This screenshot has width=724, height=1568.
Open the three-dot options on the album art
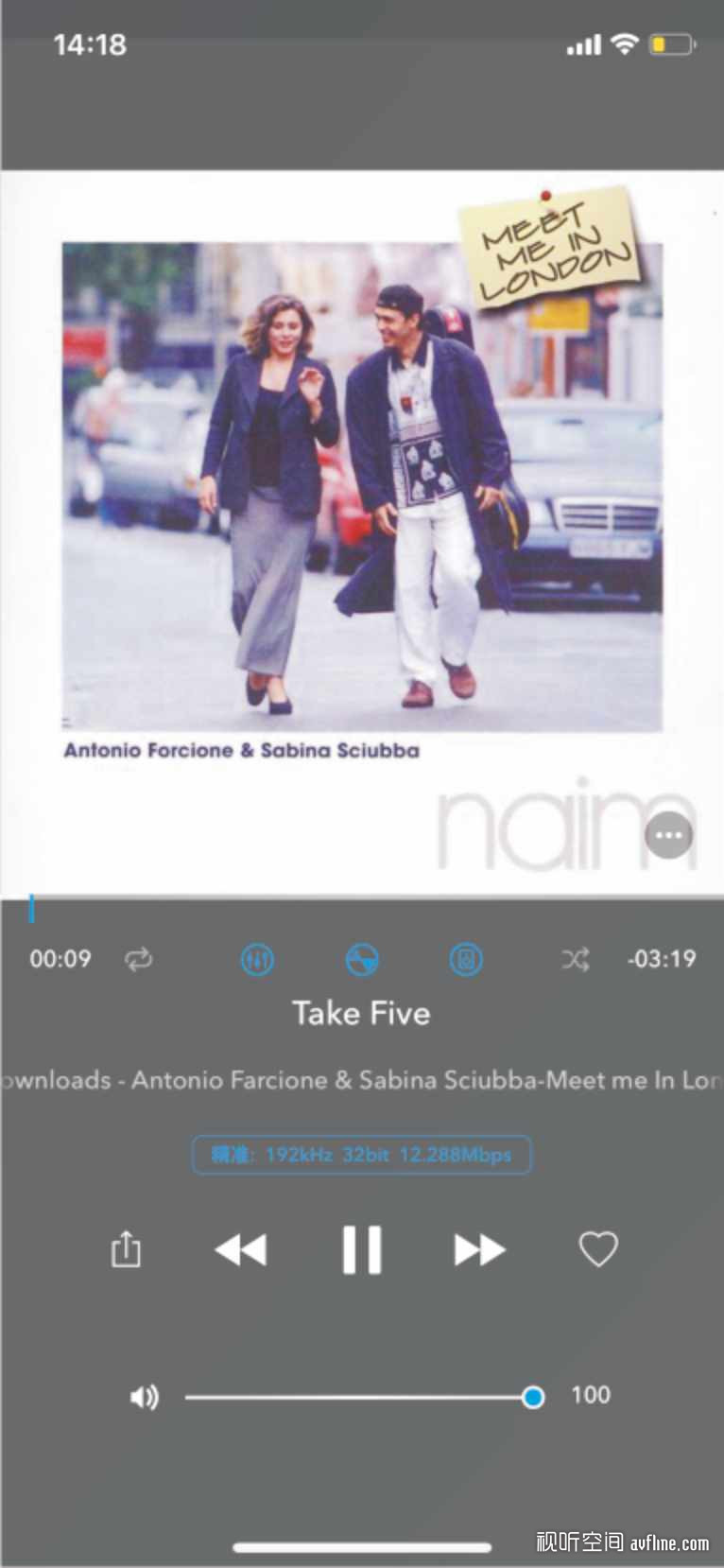point(669,835)
